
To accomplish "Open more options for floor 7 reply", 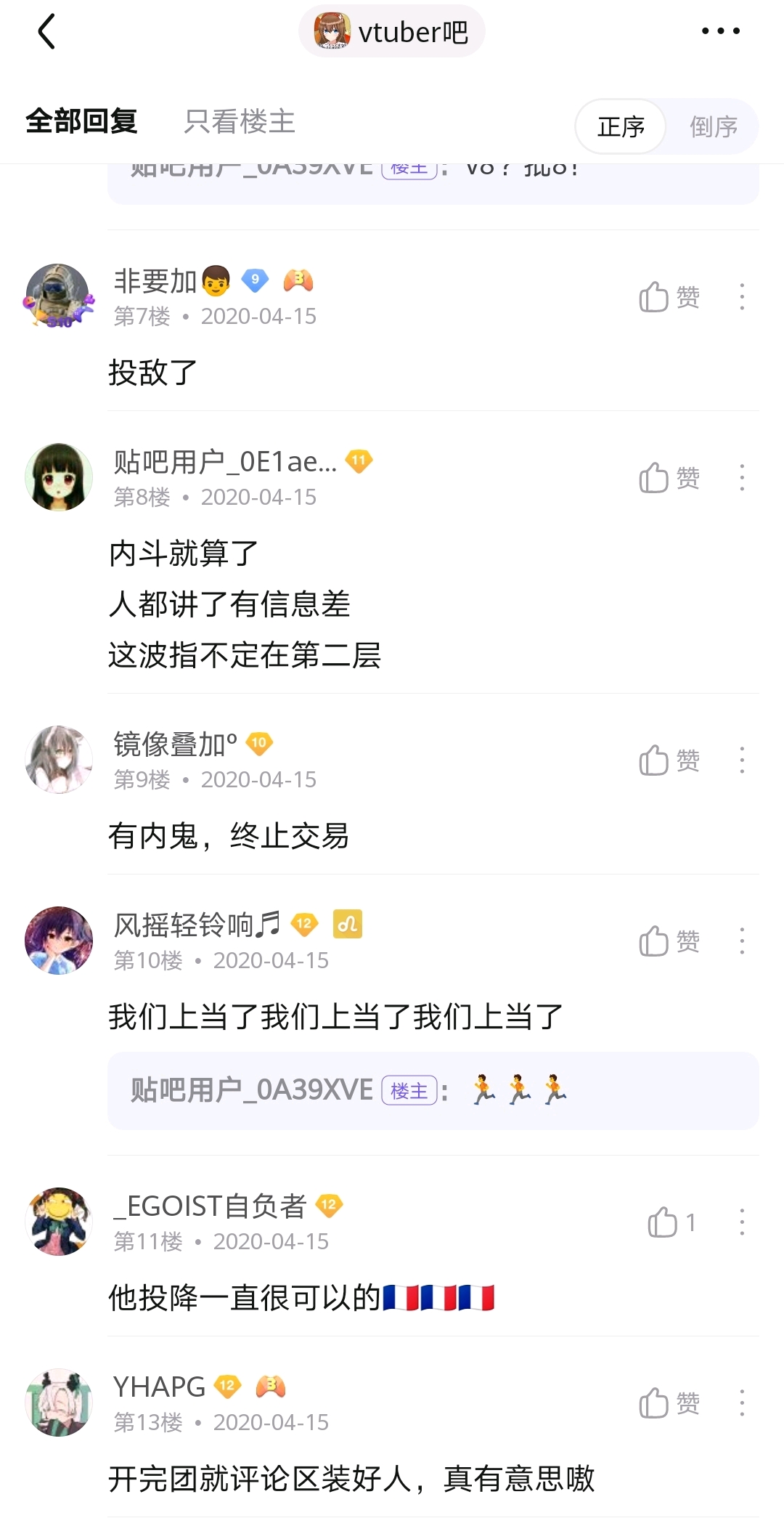I will [x=741, y=297].
